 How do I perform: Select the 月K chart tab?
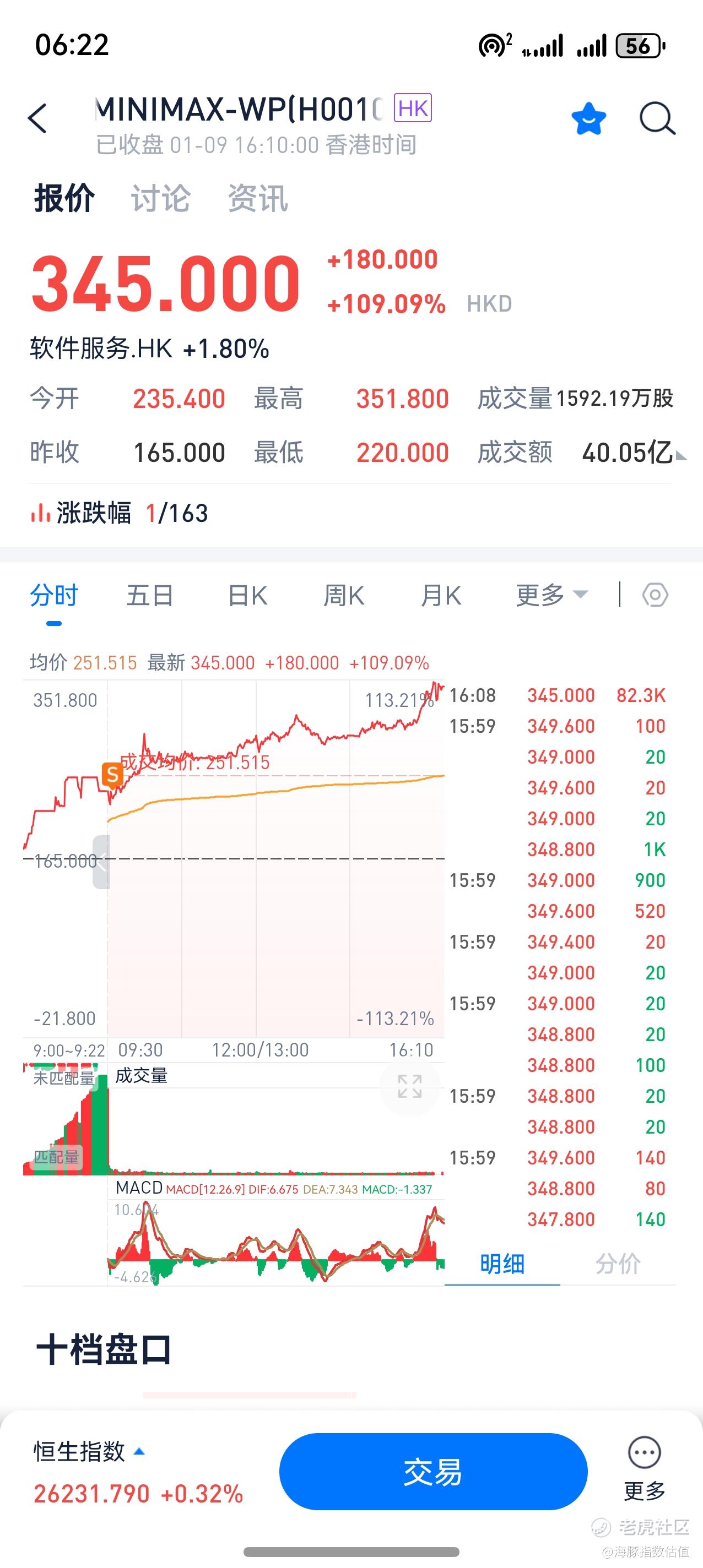click(440, 595)
